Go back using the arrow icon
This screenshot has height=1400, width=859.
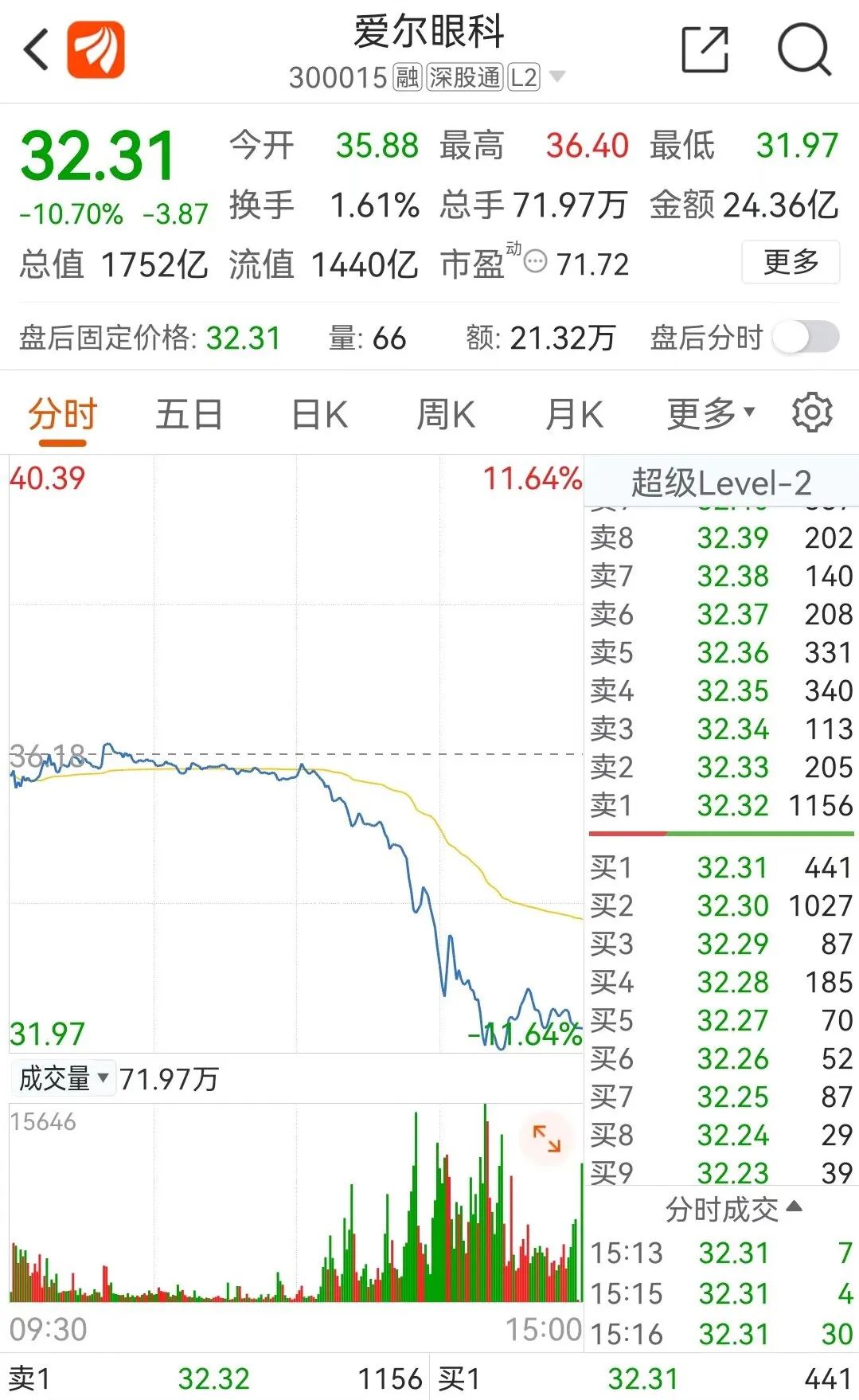[x=36, y=50]
